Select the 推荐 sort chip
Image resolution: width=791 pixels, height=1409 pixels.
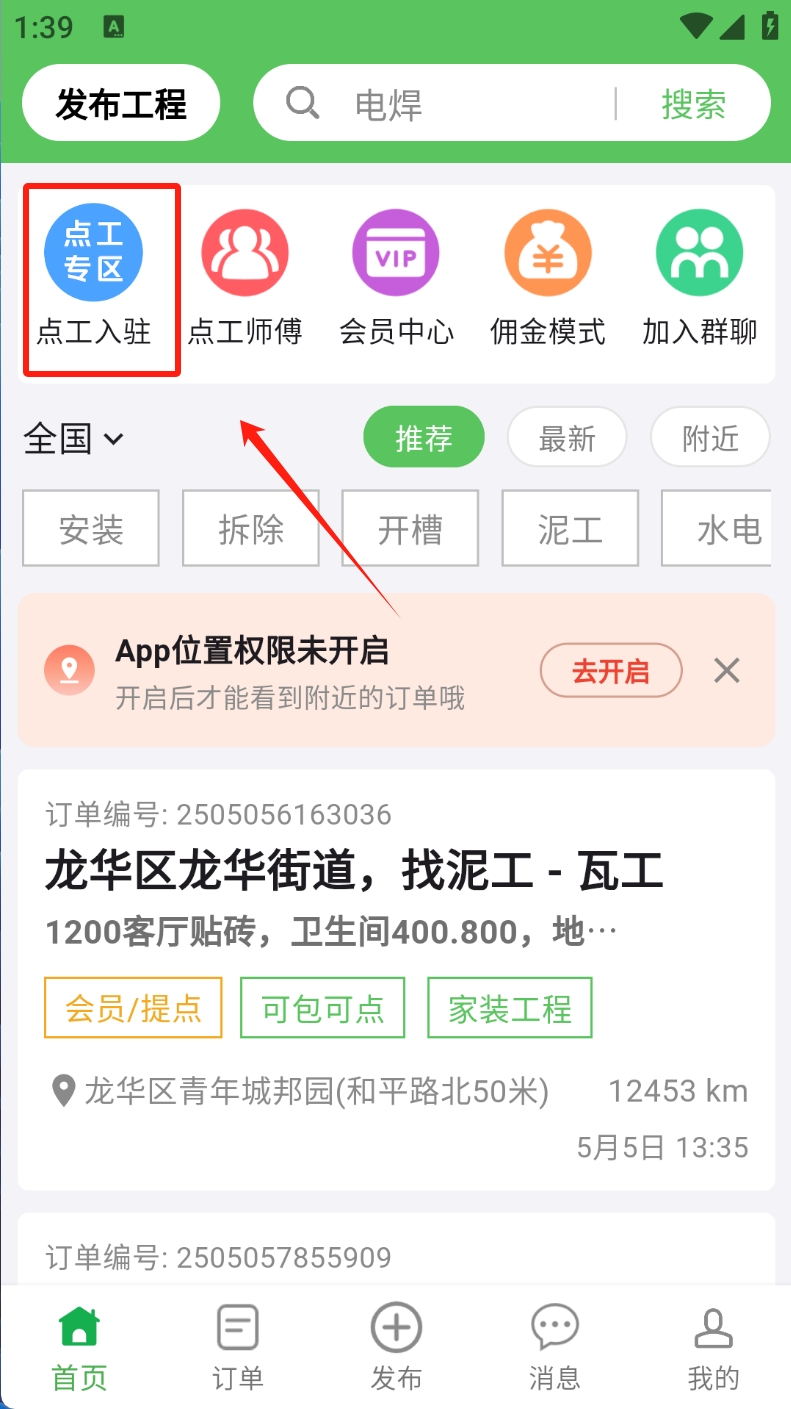(424, 438)
